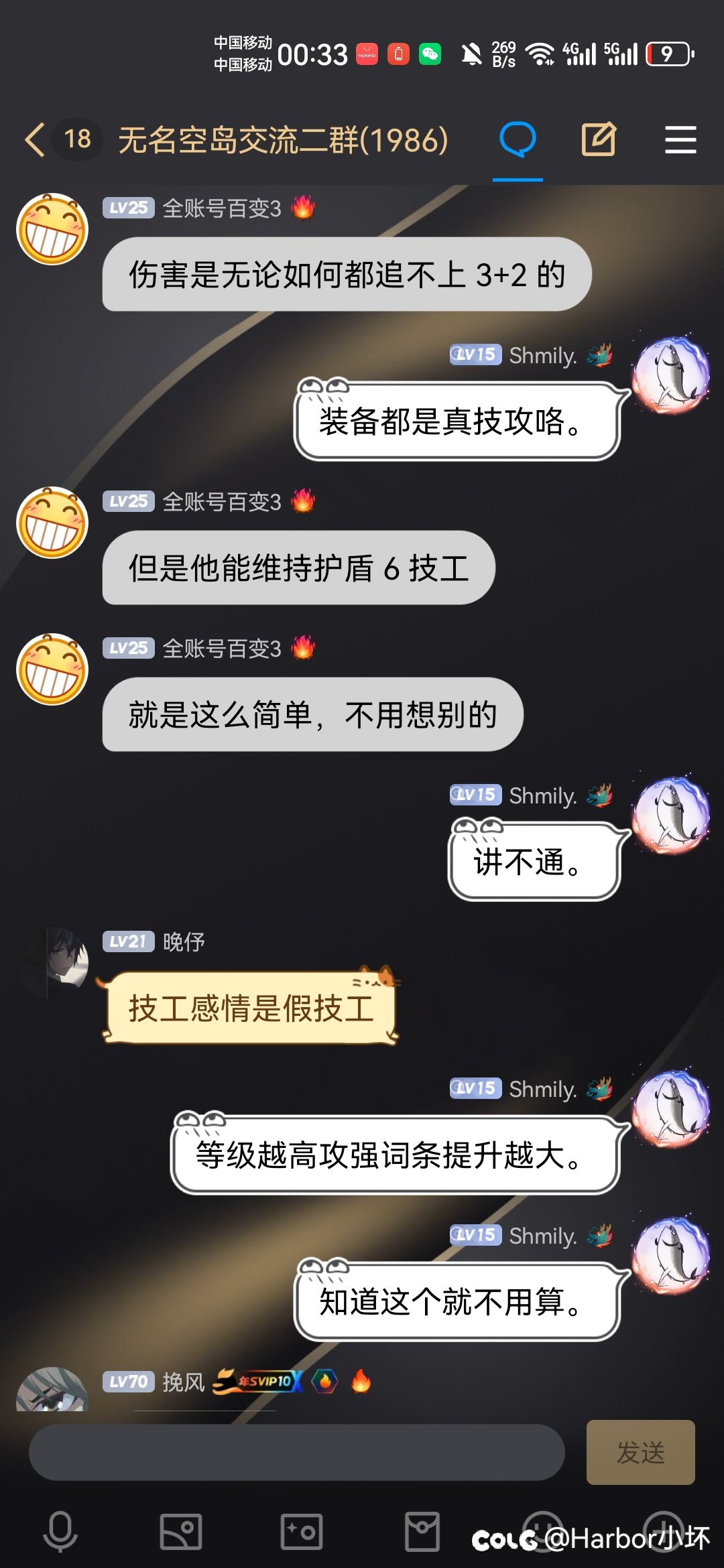Go back to the chat list
Viewport: 724px width, 1568px height.
pos(35,139)
